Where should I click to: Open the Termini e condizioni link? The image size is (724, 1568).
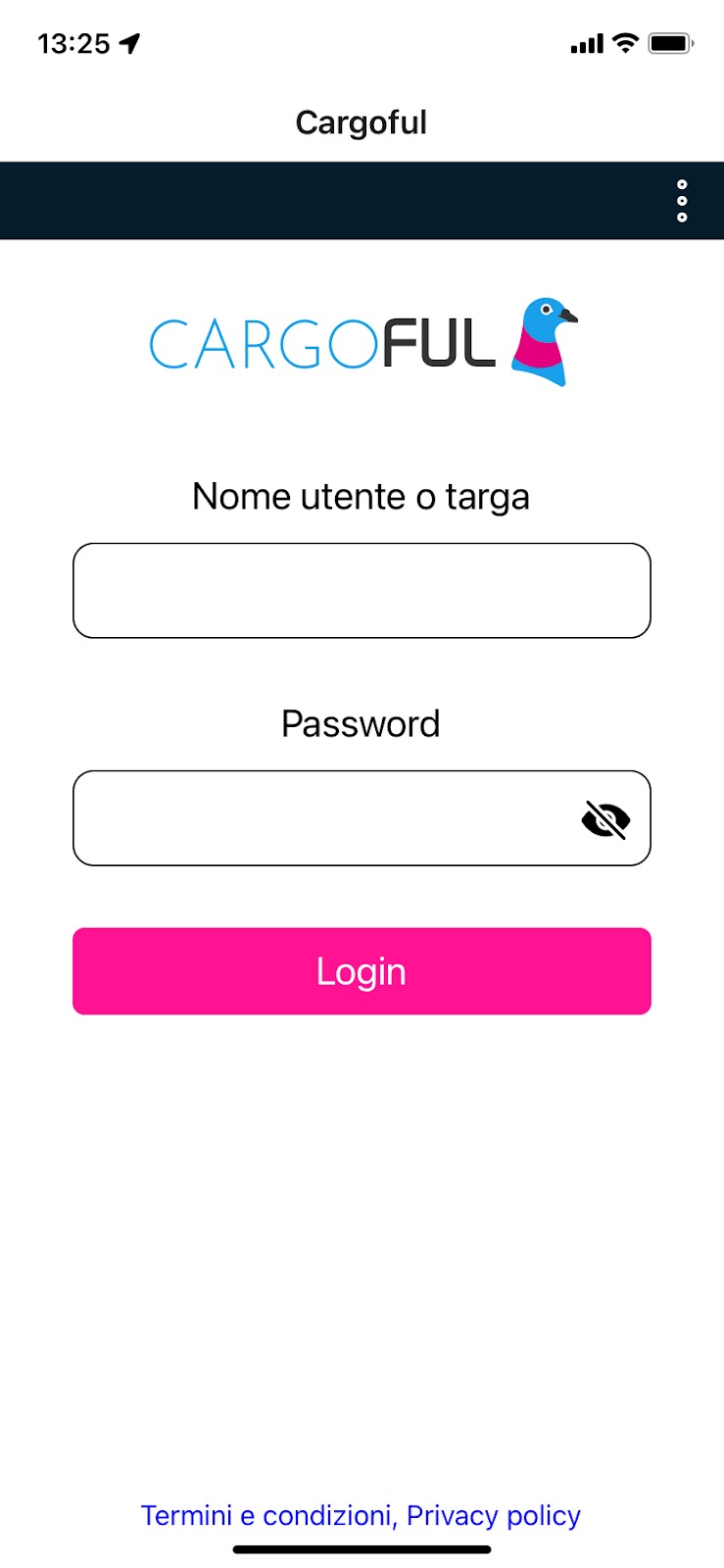[266, 1515]
